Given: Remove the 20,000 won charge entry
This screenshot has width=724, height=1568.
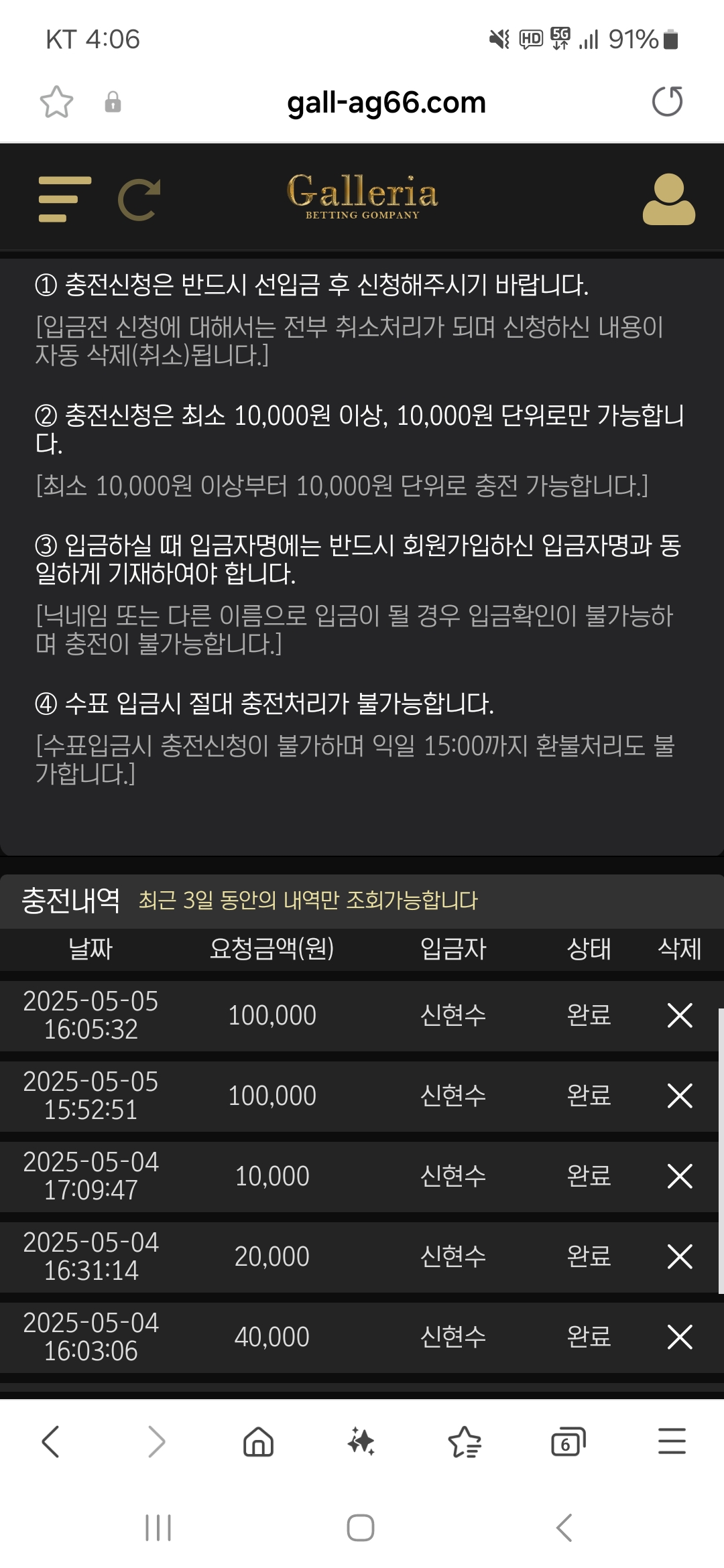Looking at the screenshot, I should [680, 1256].
